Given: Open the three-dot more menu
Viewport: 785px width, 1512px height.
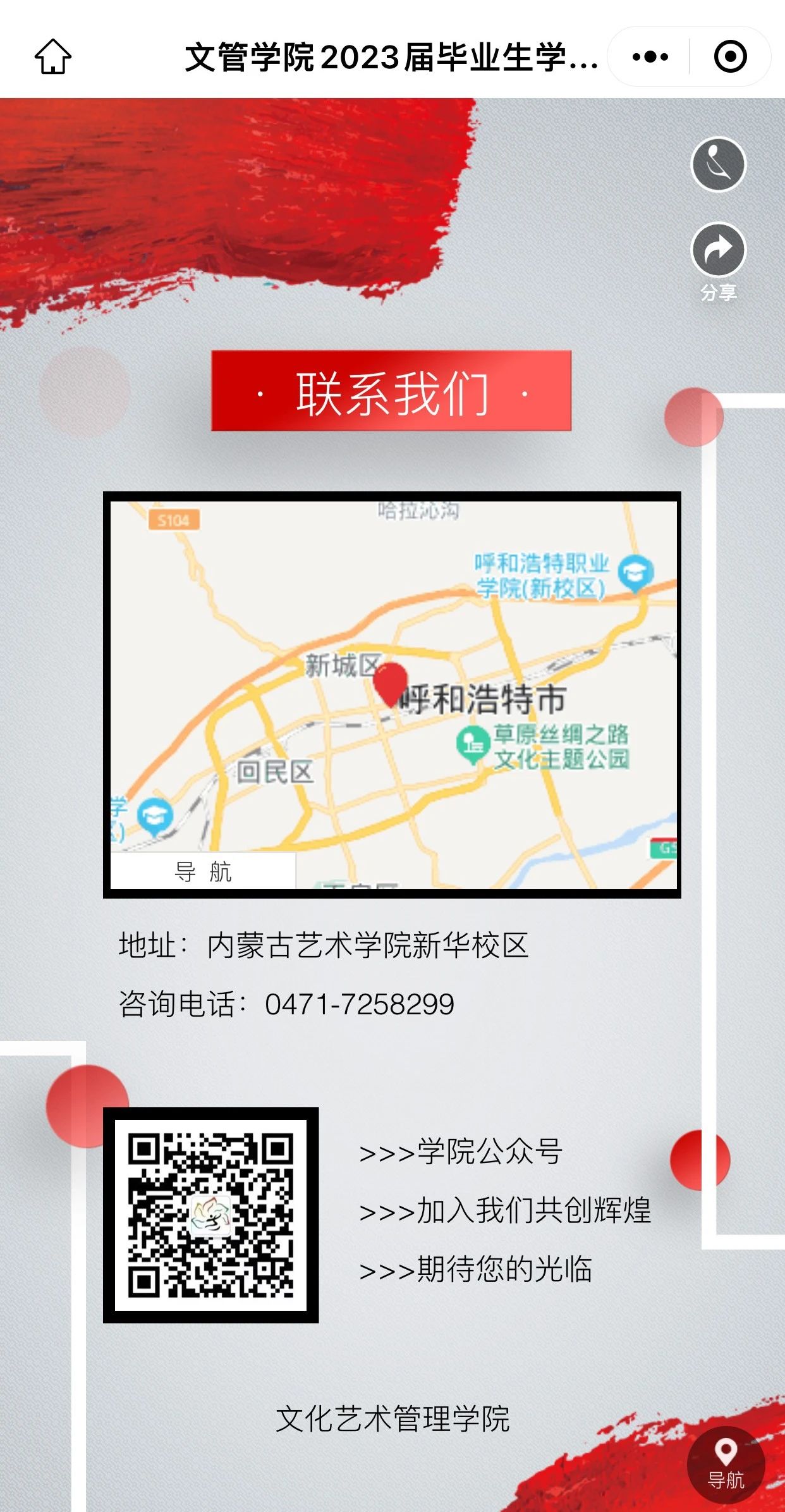Looking at the screenshot, I should pyautogui.click(x=650, y=57).
